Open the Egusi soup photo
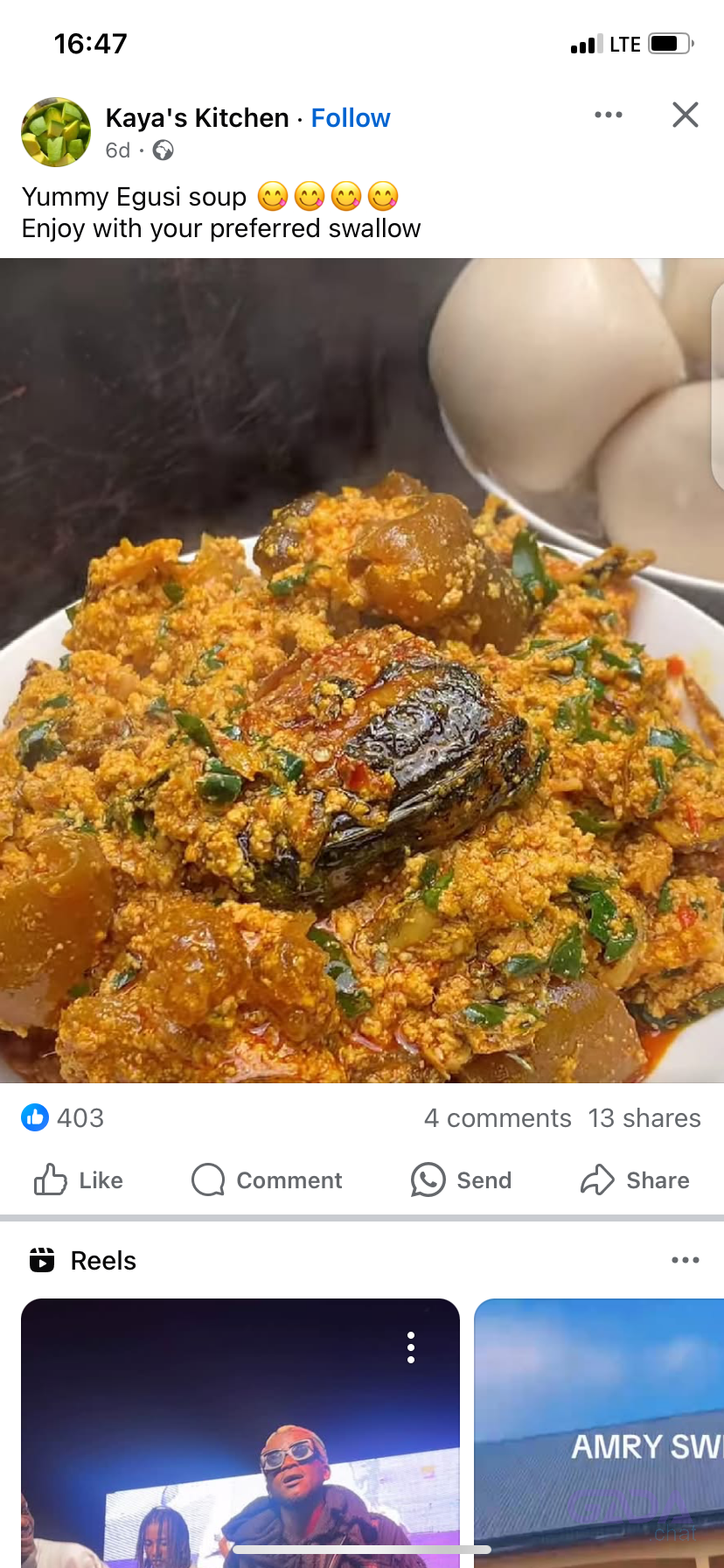Screen dimensions: 724x1568 [362, 670]
